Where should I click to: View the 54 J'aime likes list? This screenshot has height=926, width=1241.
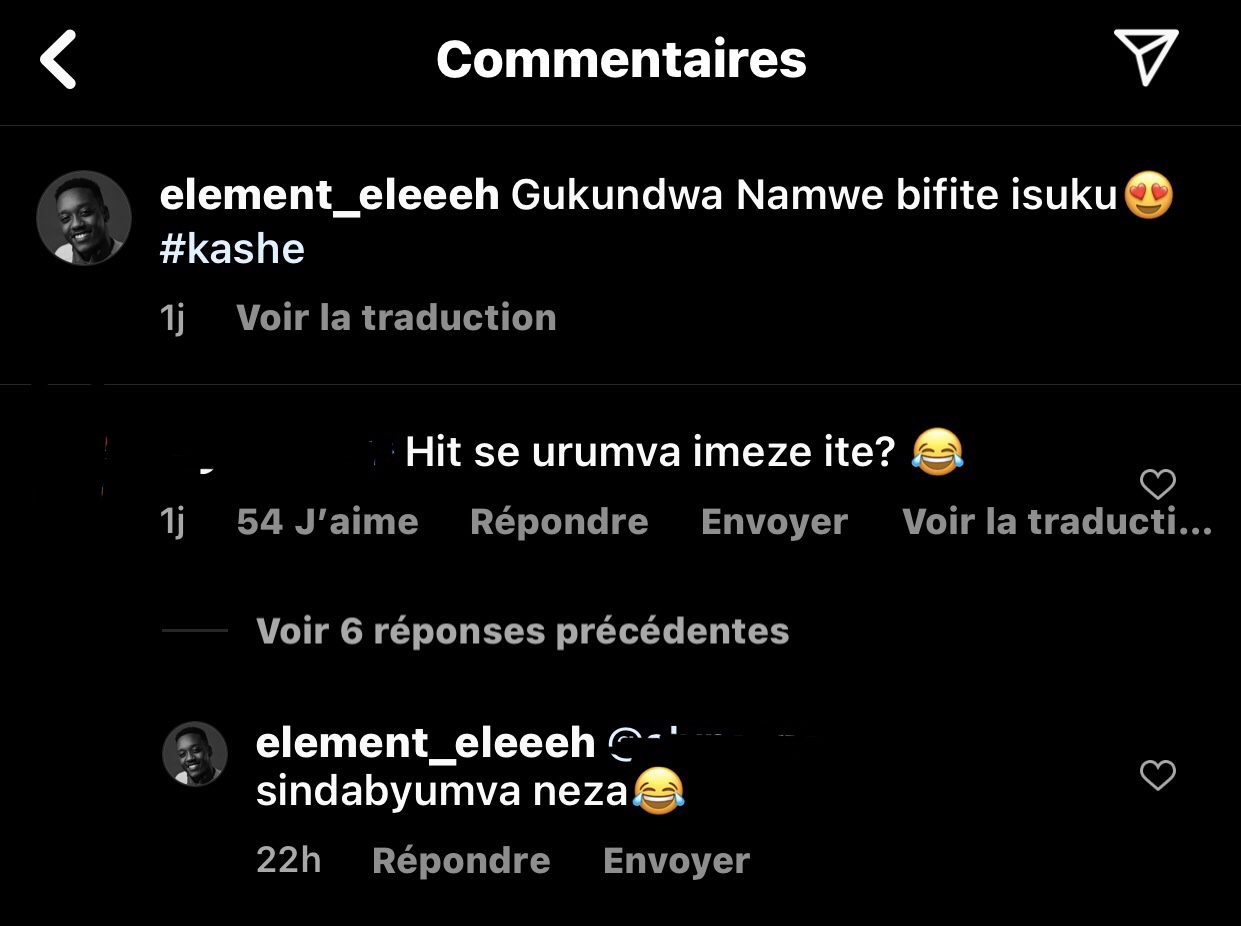tap(327, 521)
